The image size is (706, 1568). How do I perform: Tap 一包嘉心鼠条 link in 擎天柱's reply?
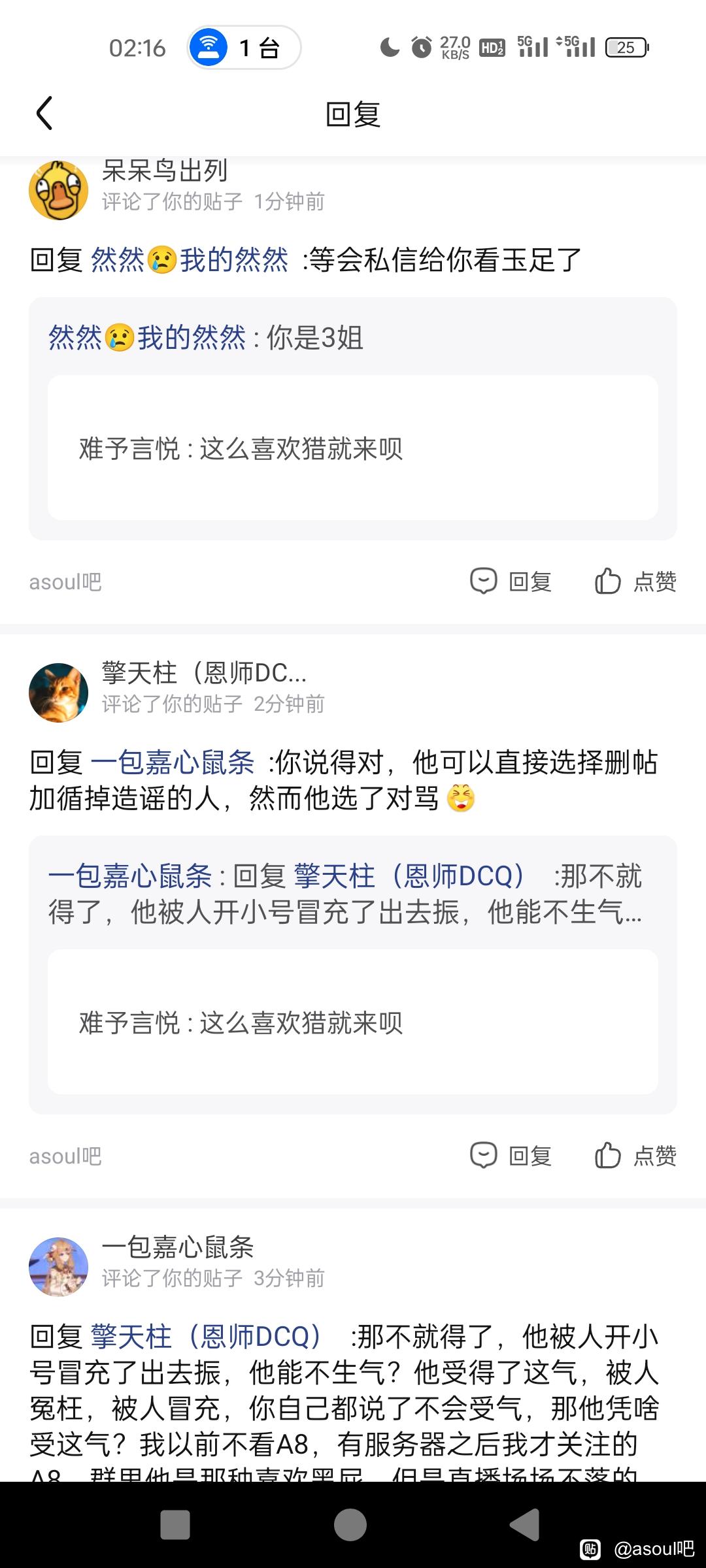[173, 762]
